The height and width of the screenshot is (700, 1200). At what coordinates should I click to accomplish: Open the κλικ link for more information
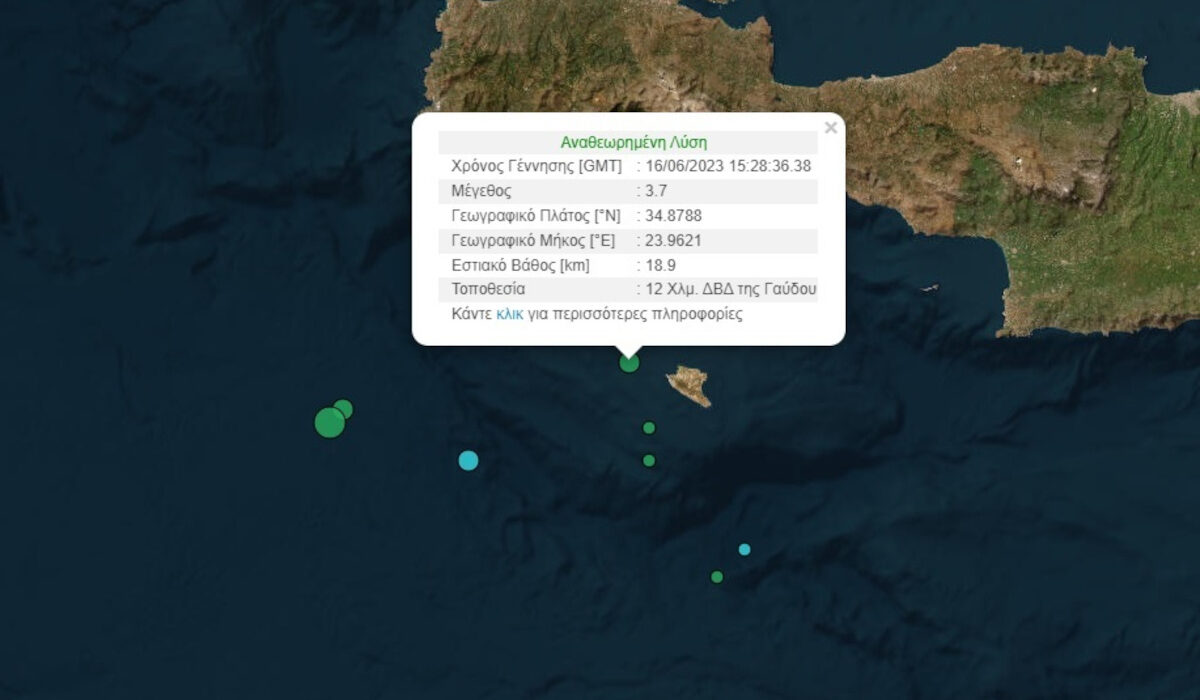[x=510, y=314]
